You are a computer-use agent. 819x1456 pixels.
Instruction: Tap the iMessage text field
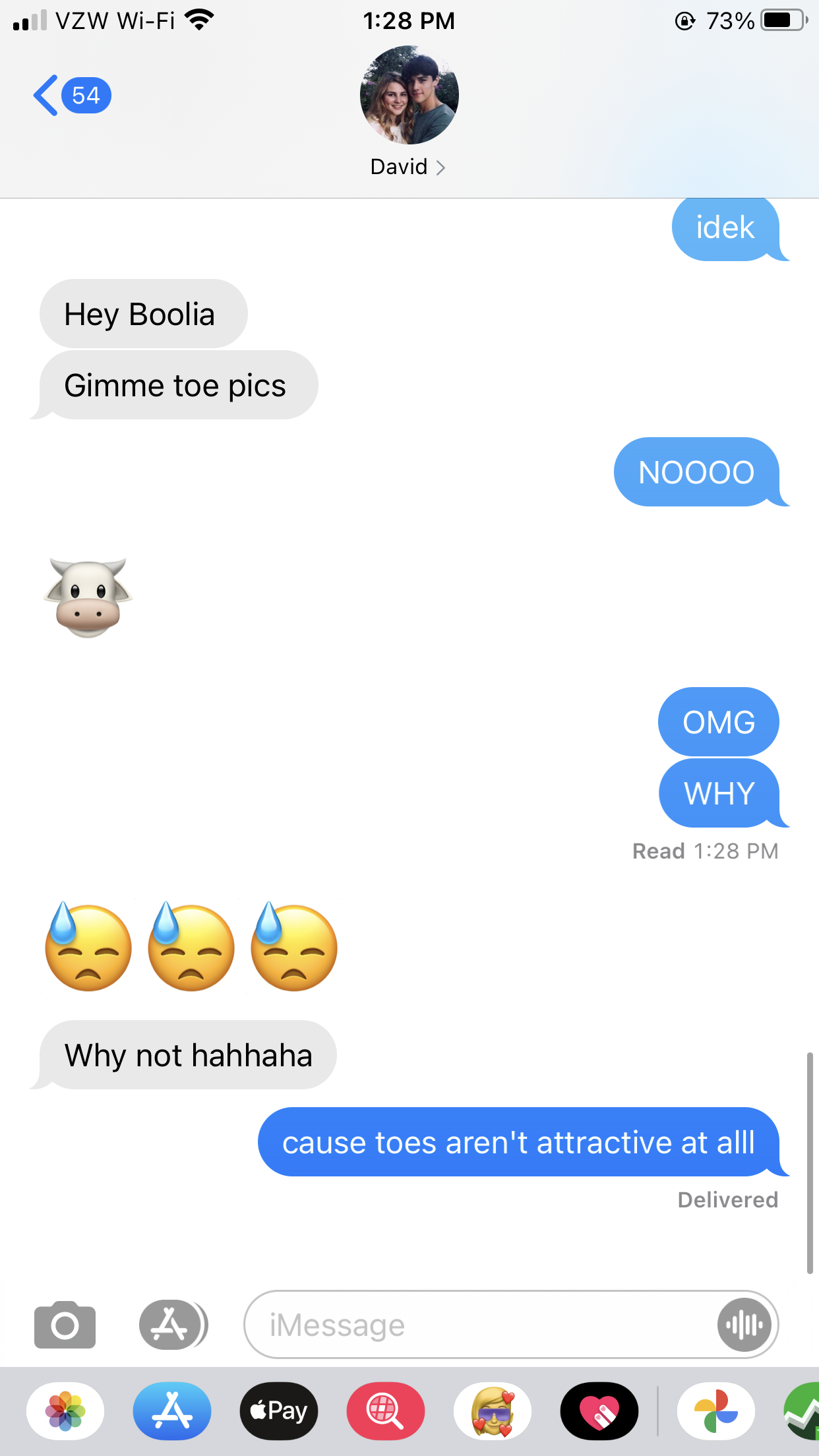click(x=479, y=1324)
